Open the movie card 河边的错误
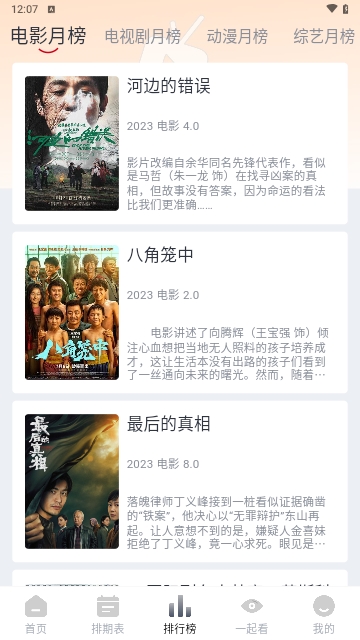This screenshot has height=640, width=360. (180, 144)
